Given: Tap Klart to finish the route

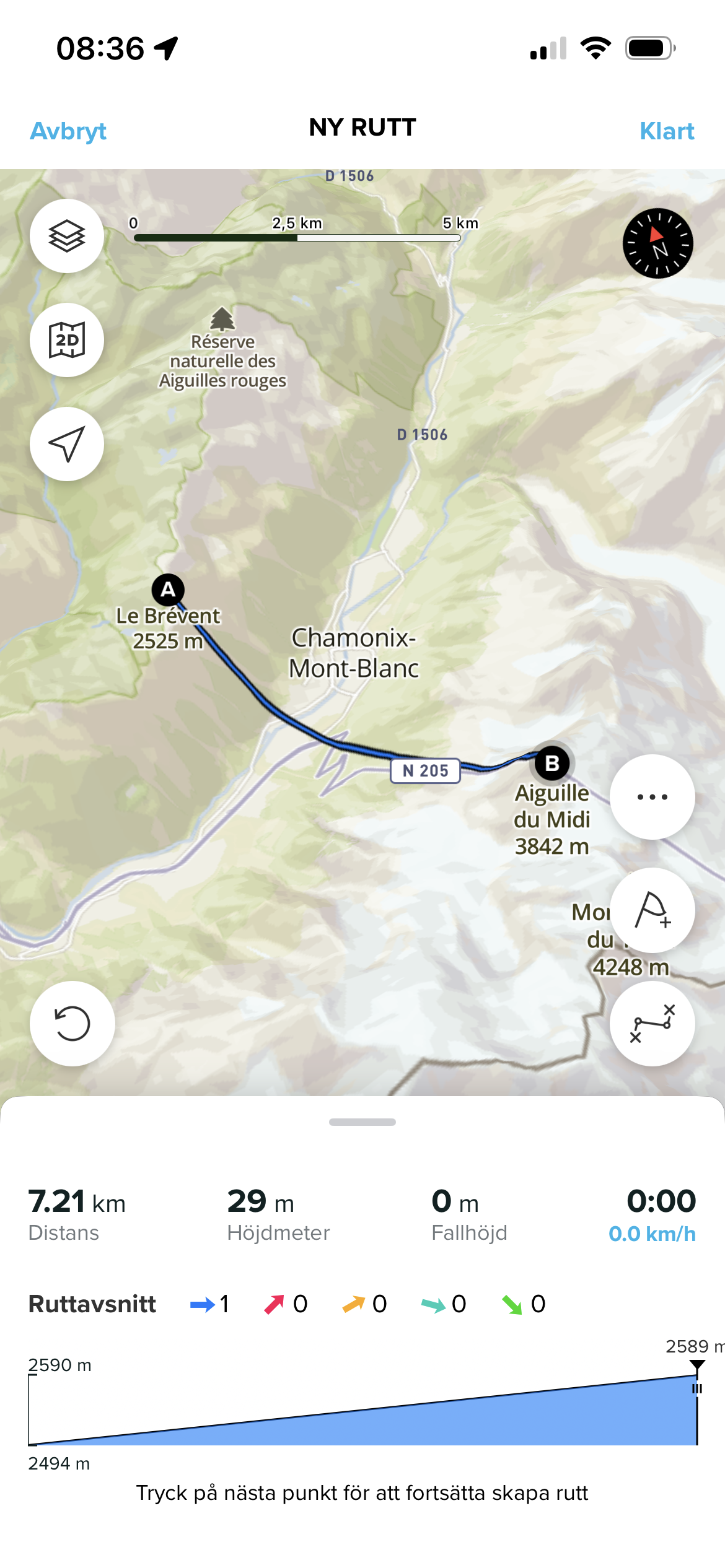Looking at the screenshot, I should point(666,131).
